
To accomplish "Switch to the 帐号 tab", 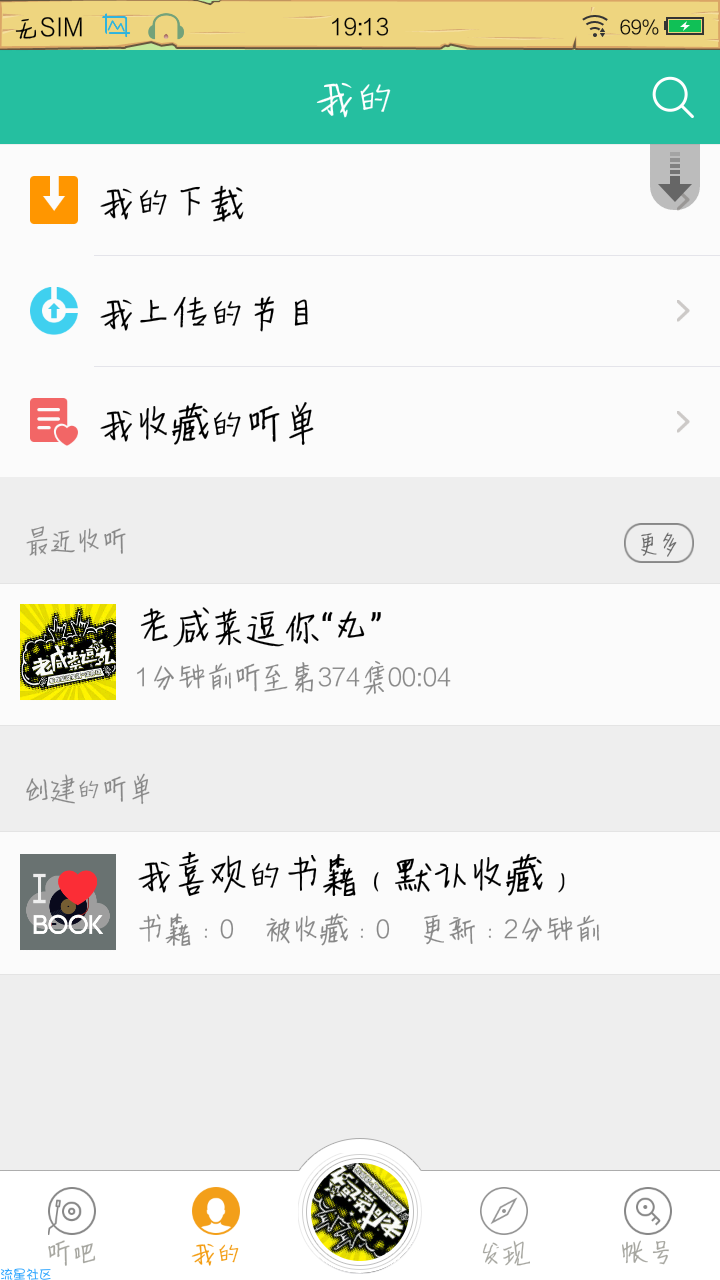I will click(647, 1225).
